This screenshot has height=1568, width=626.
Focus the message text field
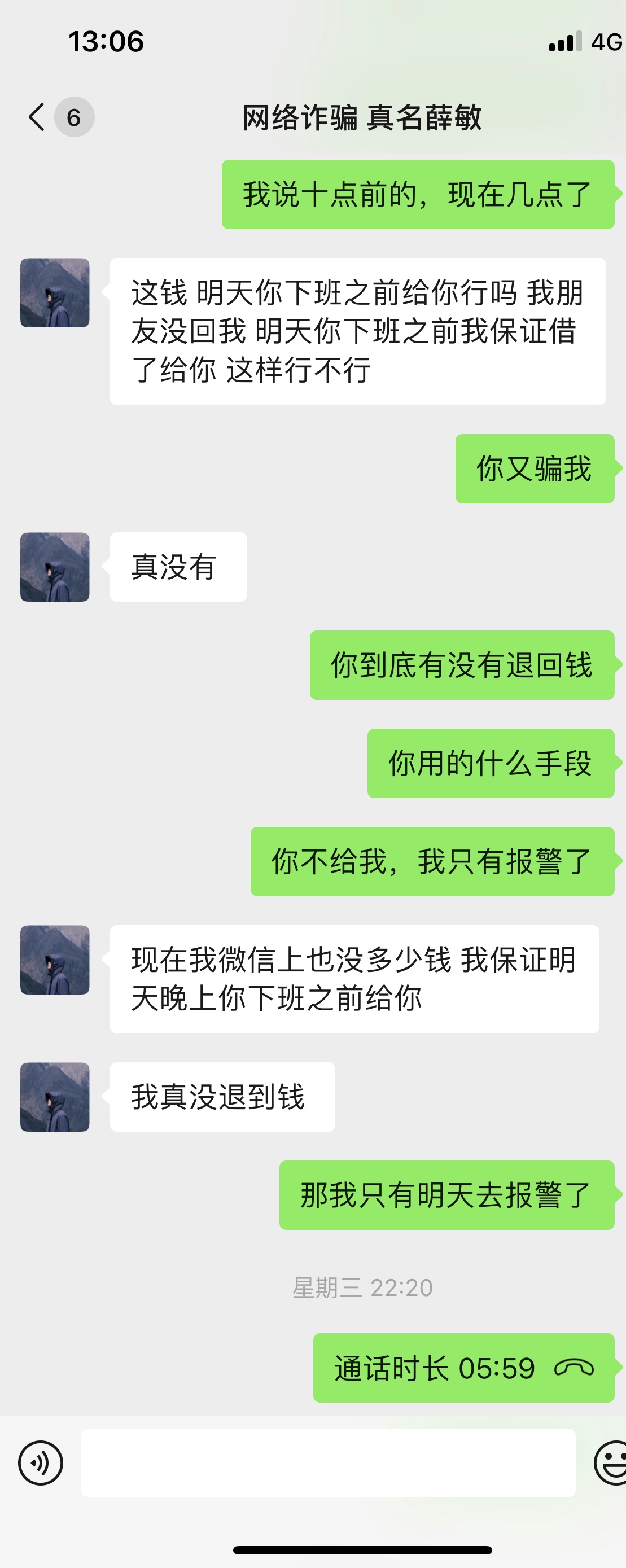pos(327,1462)
